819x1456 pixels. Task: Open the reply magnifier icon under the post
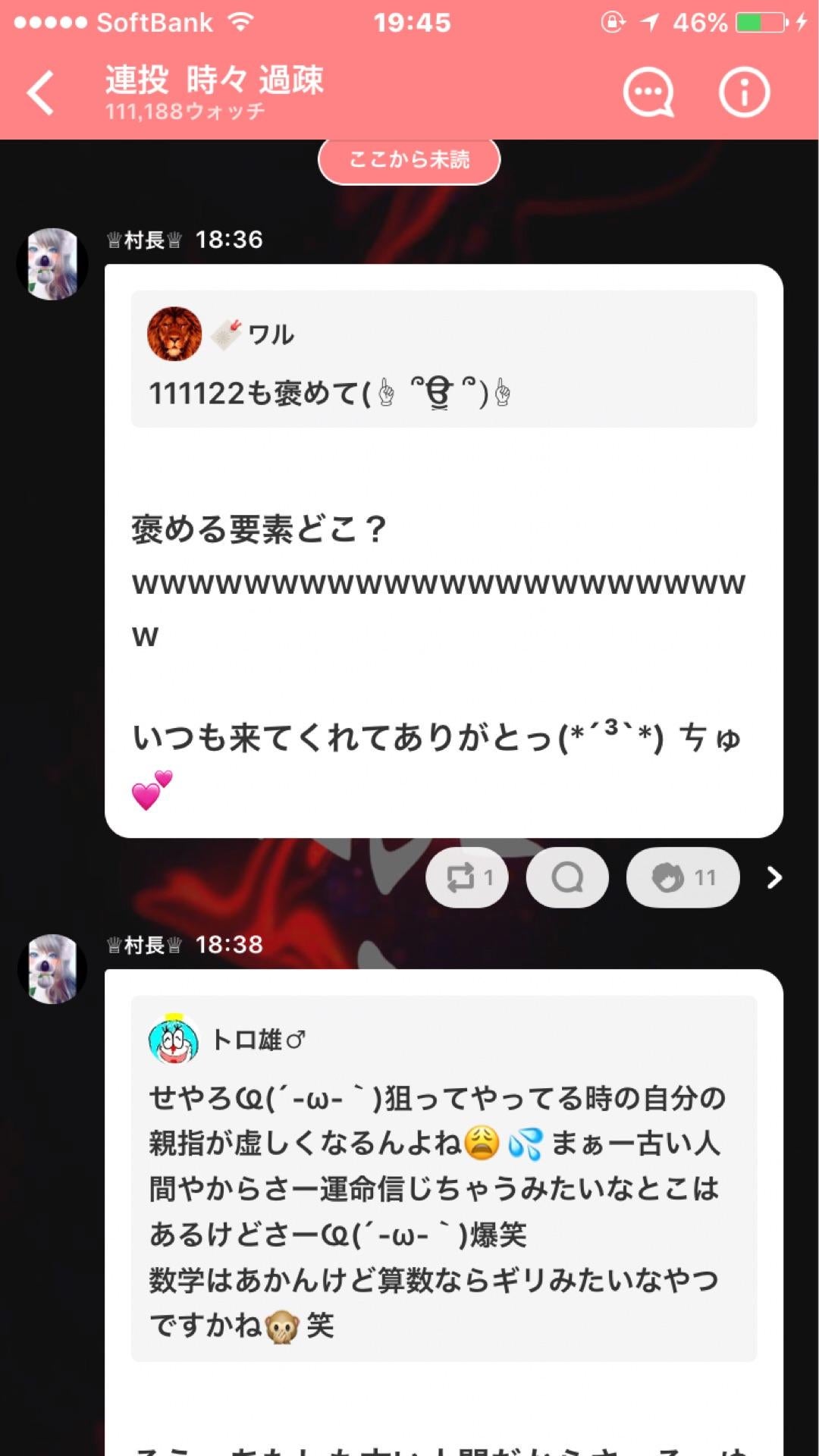566,877
